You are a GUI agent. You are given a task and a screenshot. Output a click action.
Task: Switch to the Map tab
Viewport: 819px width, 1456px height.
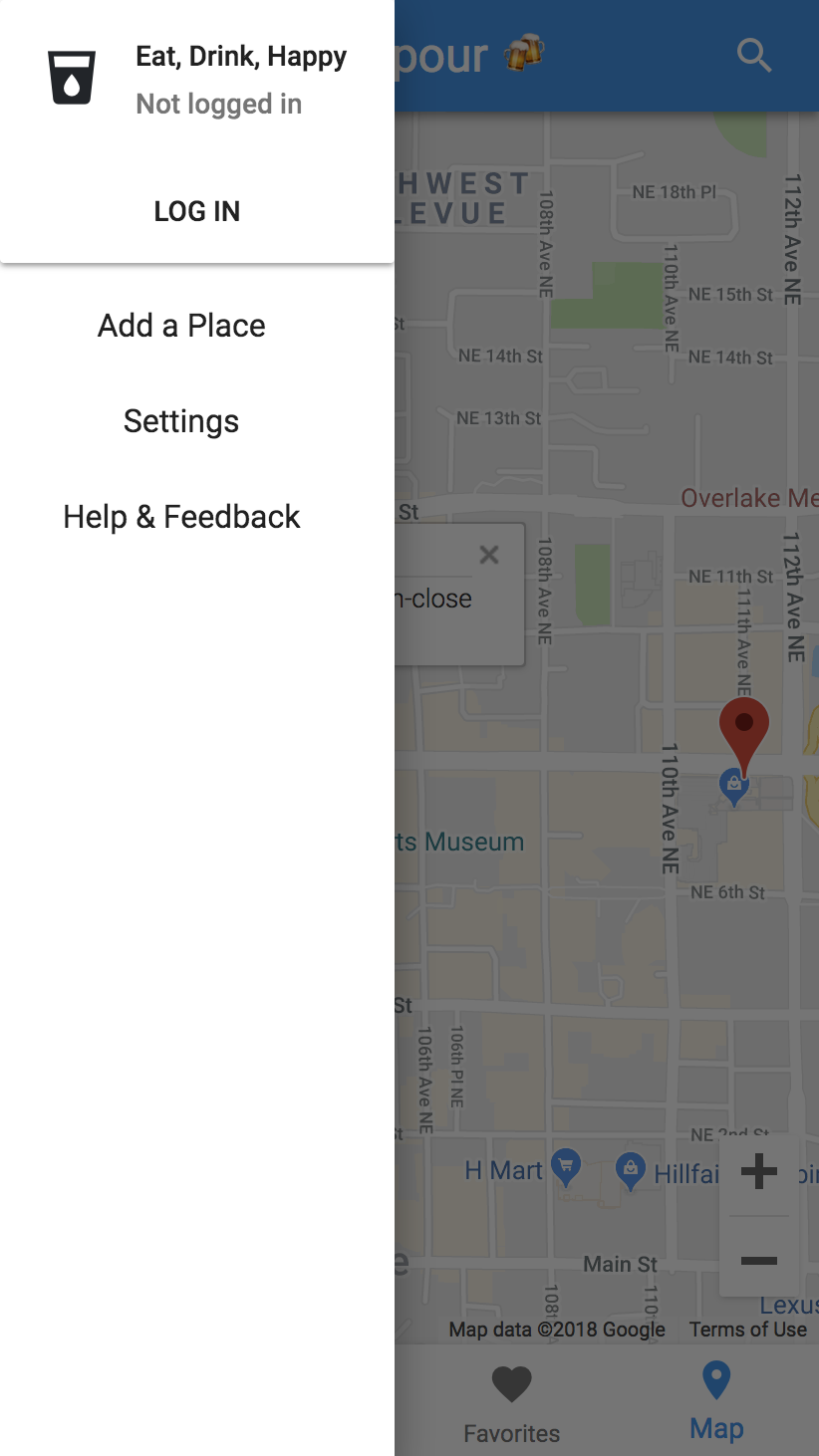pyautogui.click(x=716, y=1404)
